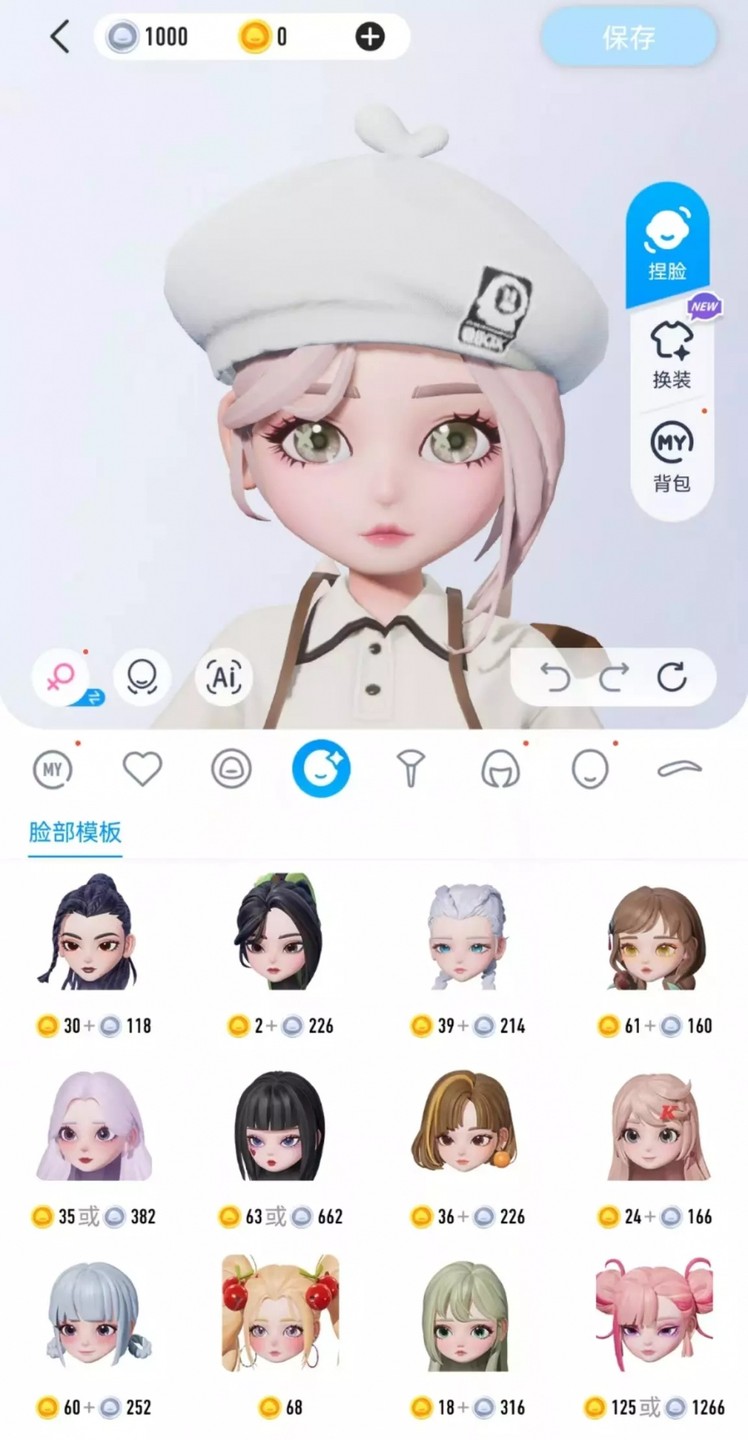Redo the last change
The height and width of the screenshot is (1440, 748).
tap(613, 678)
